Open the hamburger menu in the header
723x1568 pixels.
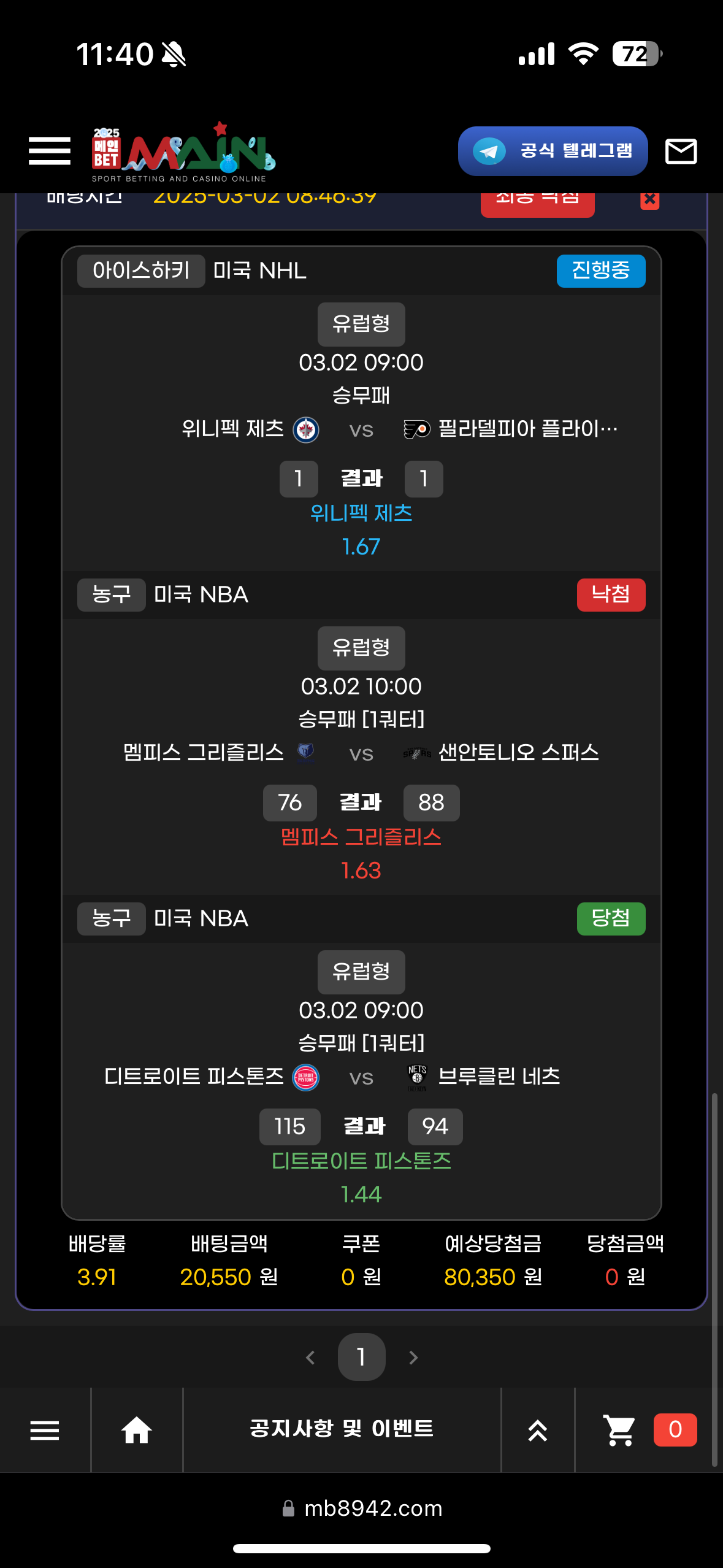click(49, 151)
